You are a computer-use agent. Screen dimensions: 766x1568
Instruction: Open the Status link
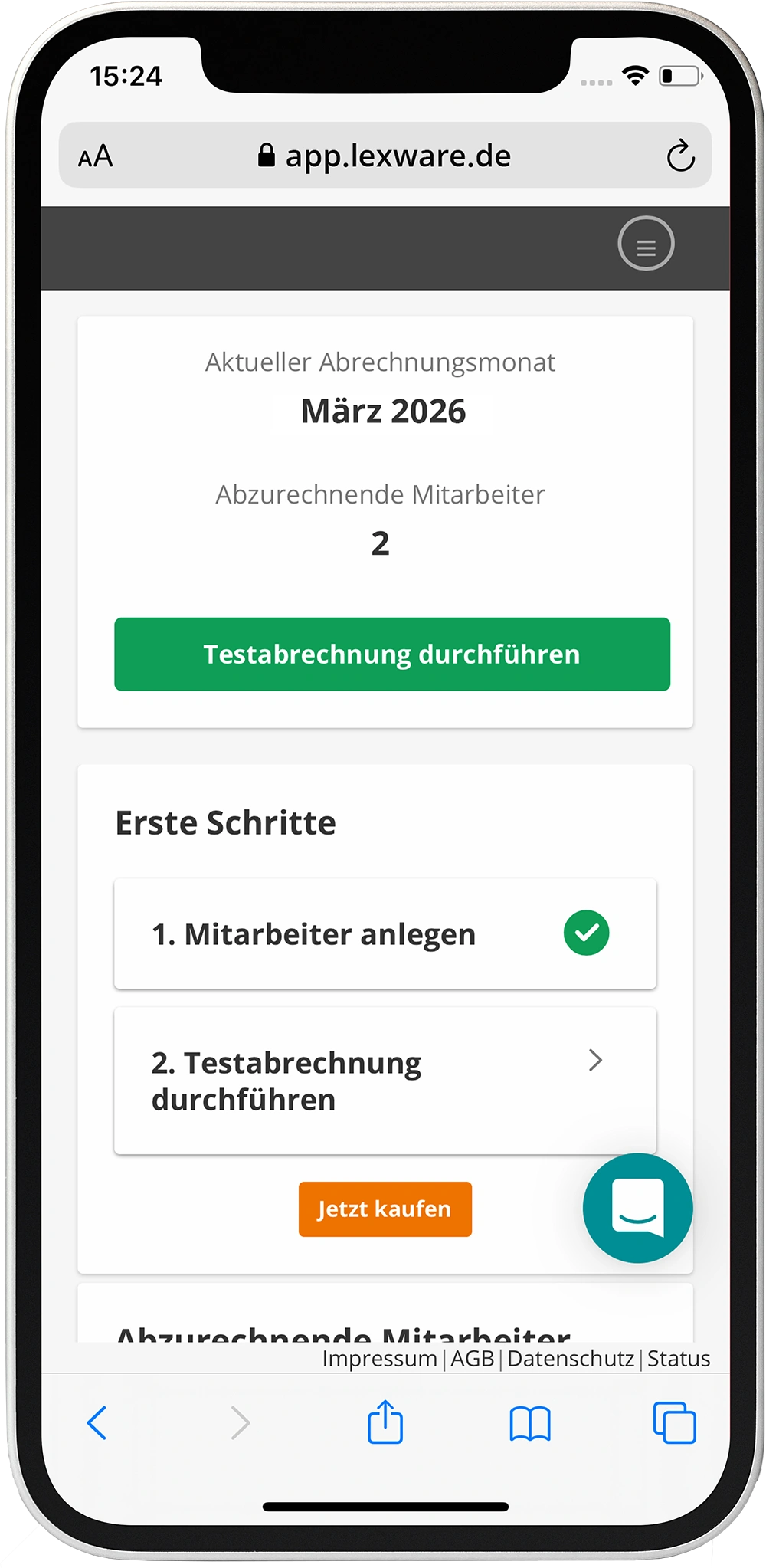tap(679, 1359)
